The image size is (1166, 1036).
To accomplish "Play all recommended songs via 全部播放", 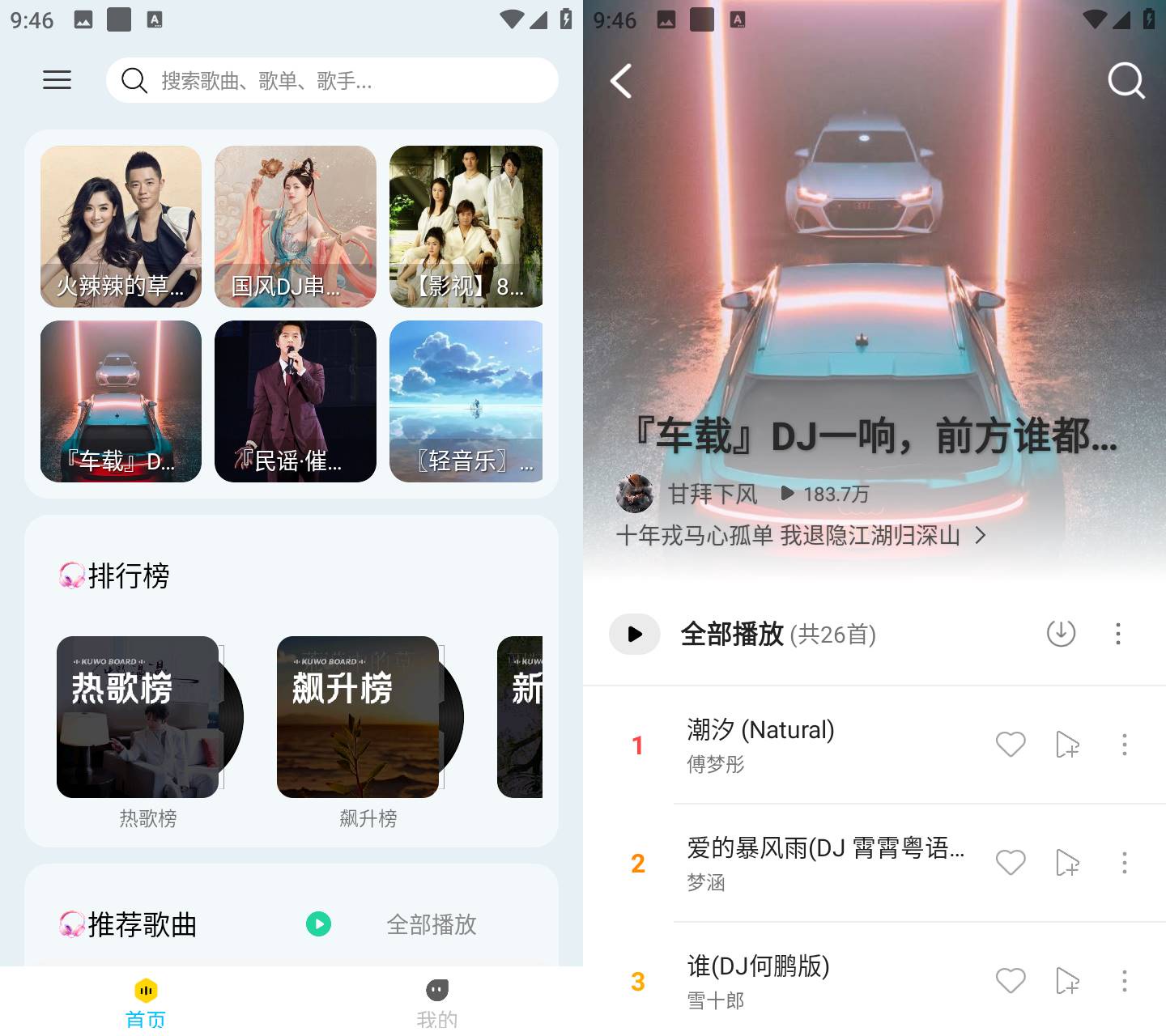I will click(x=431, y=924).
